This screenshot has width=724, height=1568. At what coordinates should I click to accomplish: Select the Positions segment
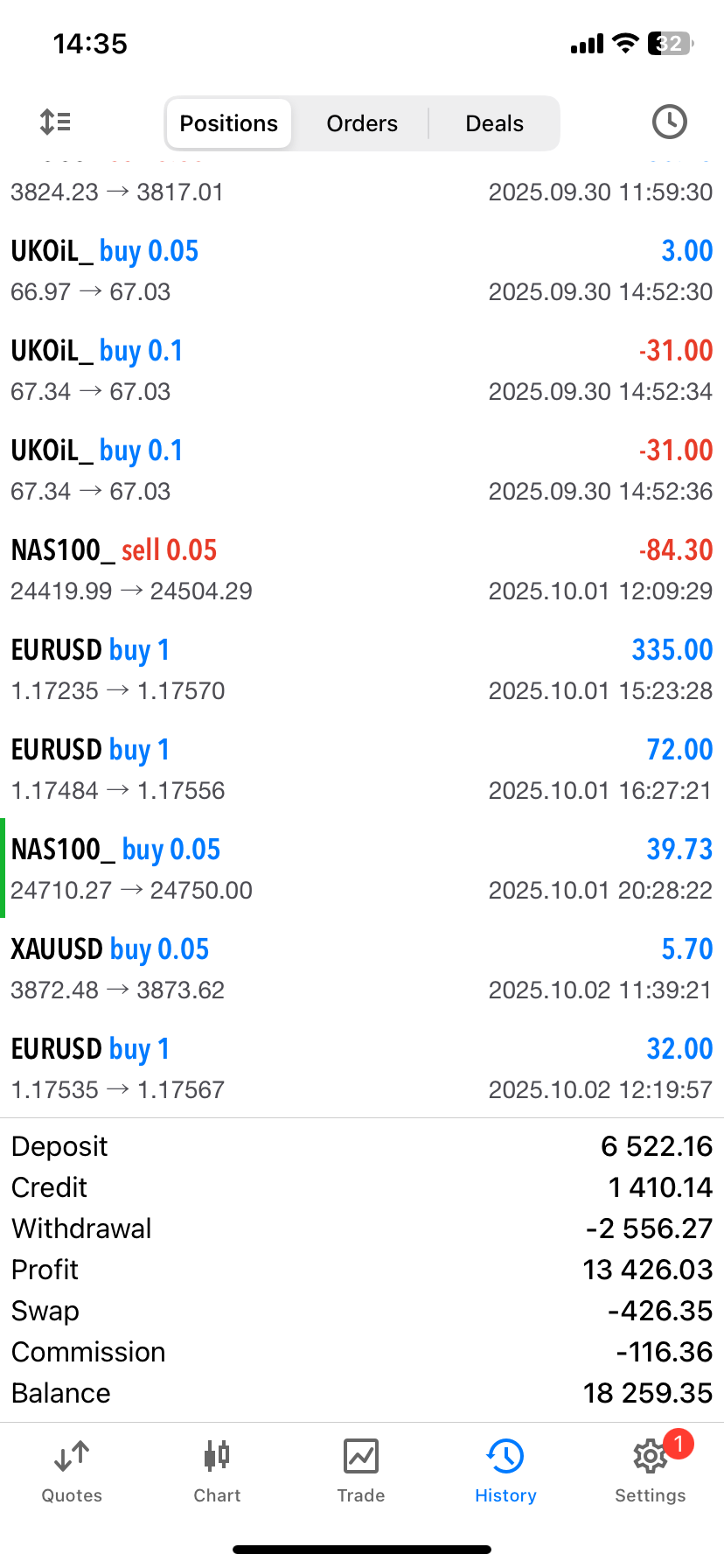229,123
